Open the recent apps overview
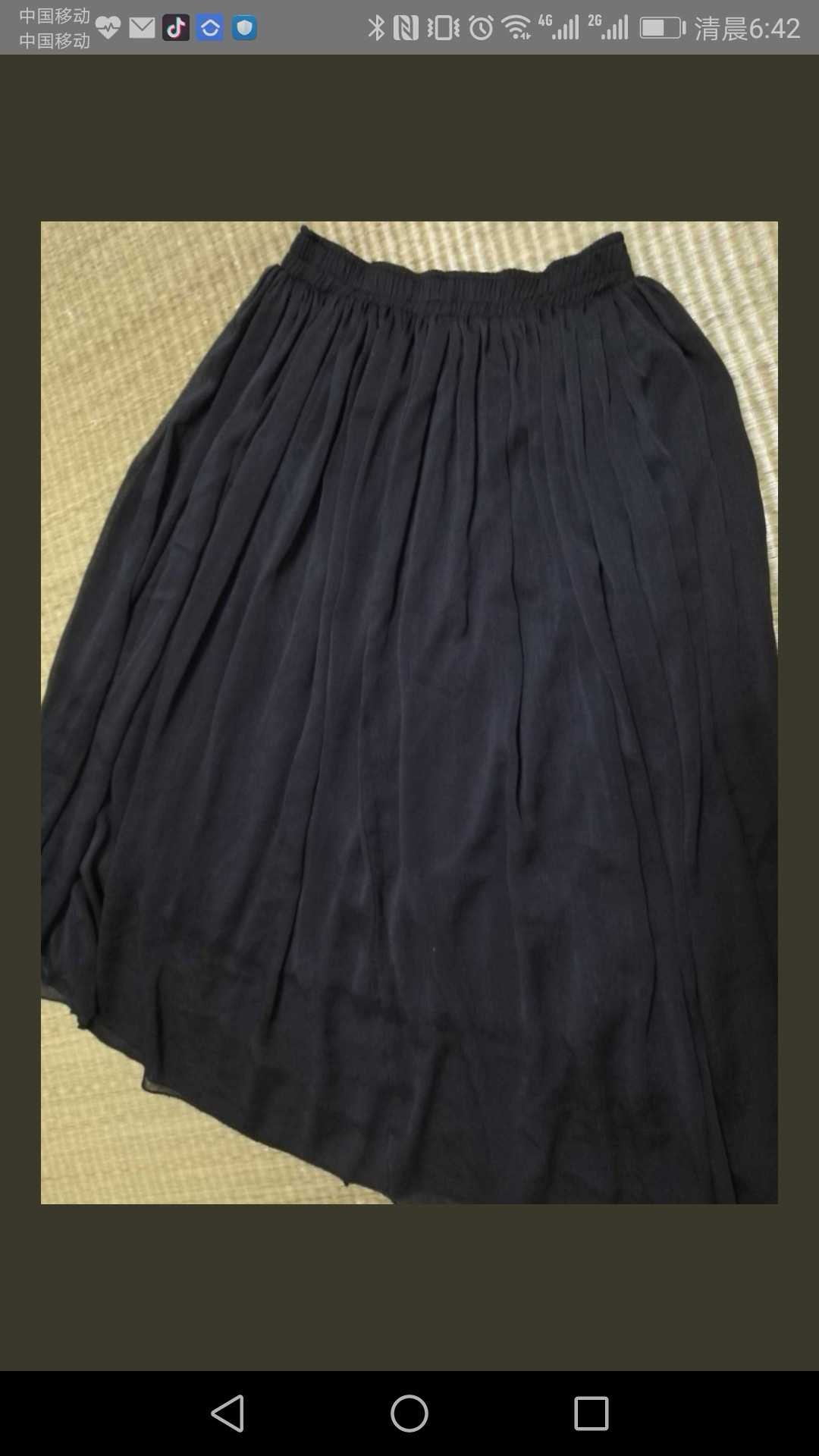Image resolution: width=819 pixels, height=1456 pixels. tap(591, 1414)
